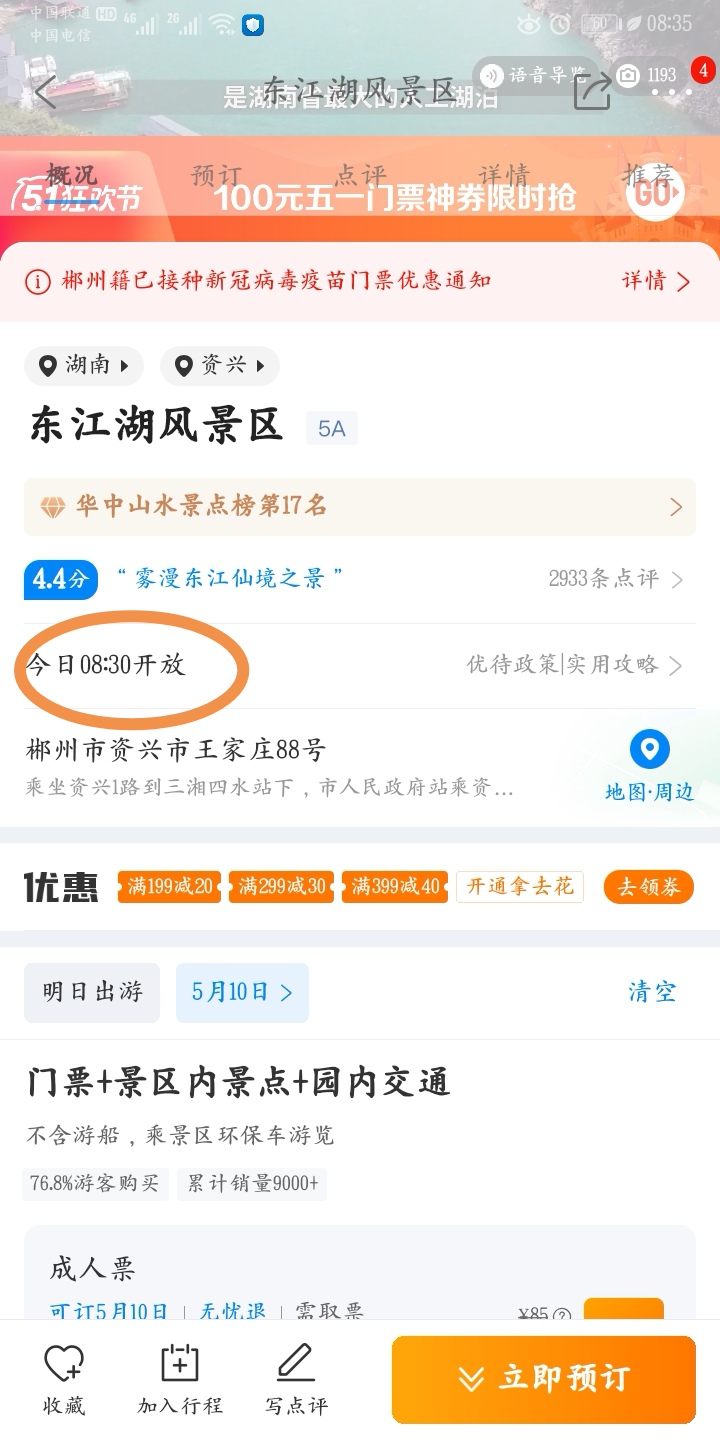Select the 资兴 location chip

(x=220, y=366)
